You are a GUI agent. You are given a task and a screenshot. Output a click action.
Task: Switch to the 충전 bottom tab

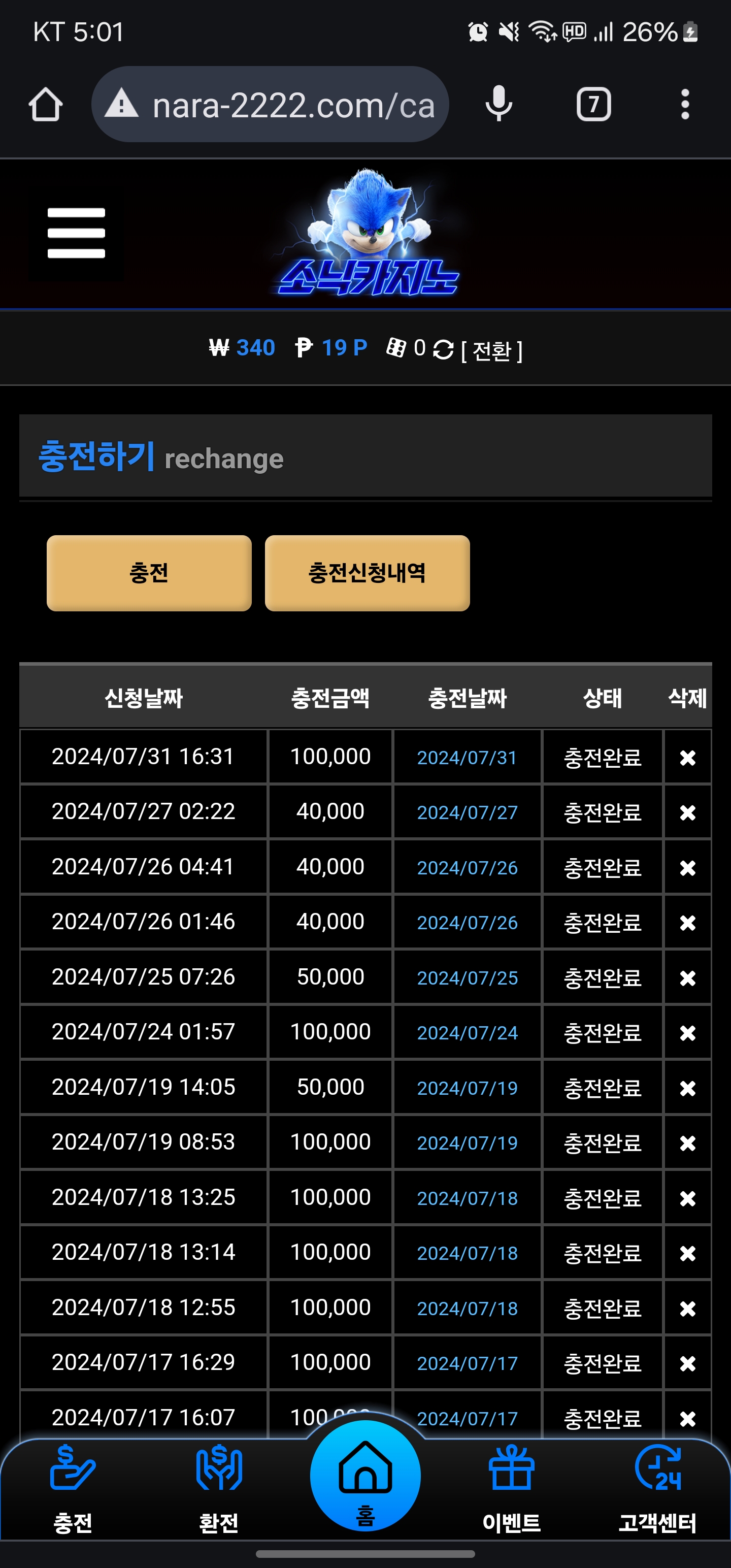pyautogui.click(x=73, y=1489)
